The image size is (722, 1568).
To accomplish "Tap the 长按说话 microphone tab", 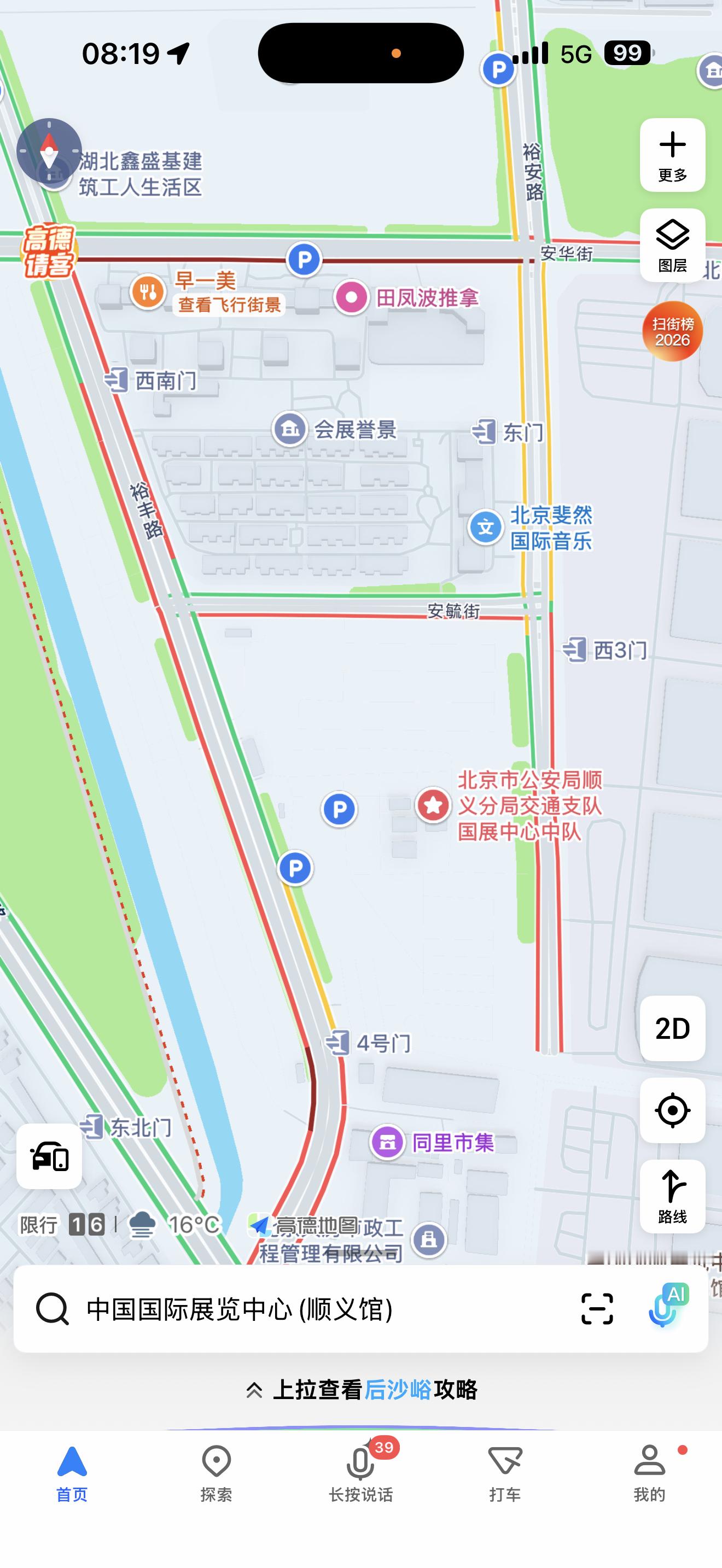I will pyautogui.click(x=360, y=1473).
